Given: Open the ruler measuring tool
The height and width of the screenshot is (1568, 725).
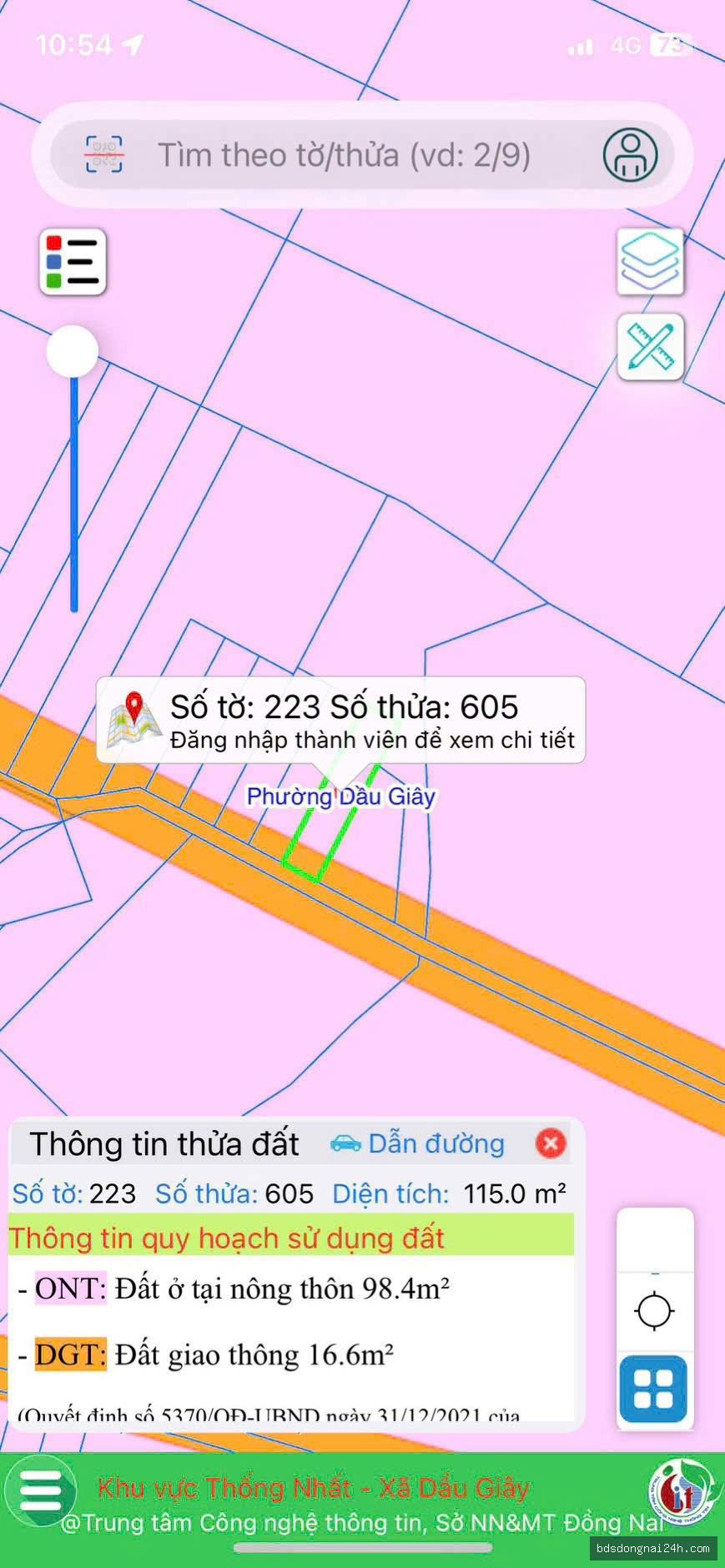Looking at the screenshot, I should (651, 347).
